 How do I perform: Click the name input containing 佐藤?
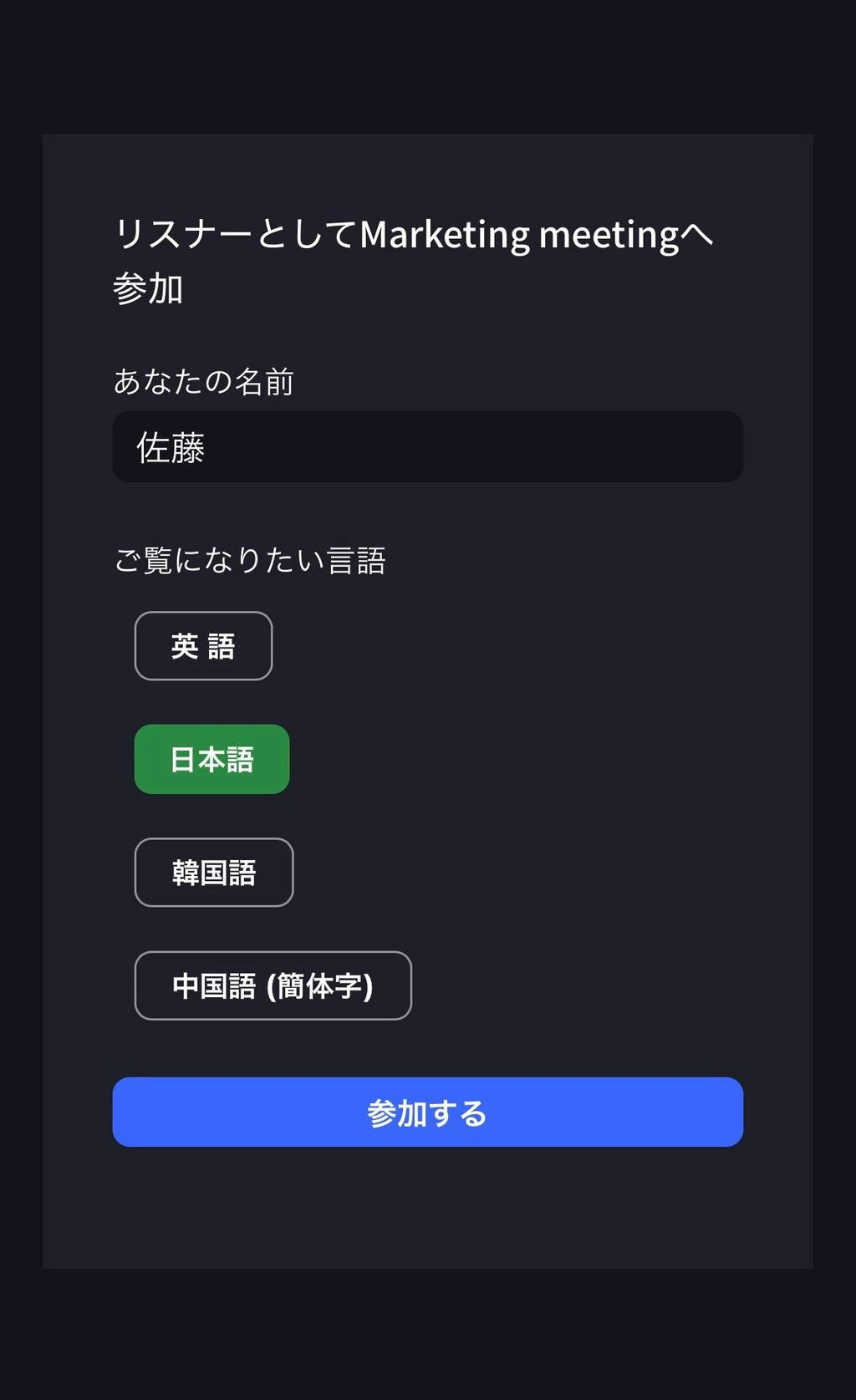(427, 447)
